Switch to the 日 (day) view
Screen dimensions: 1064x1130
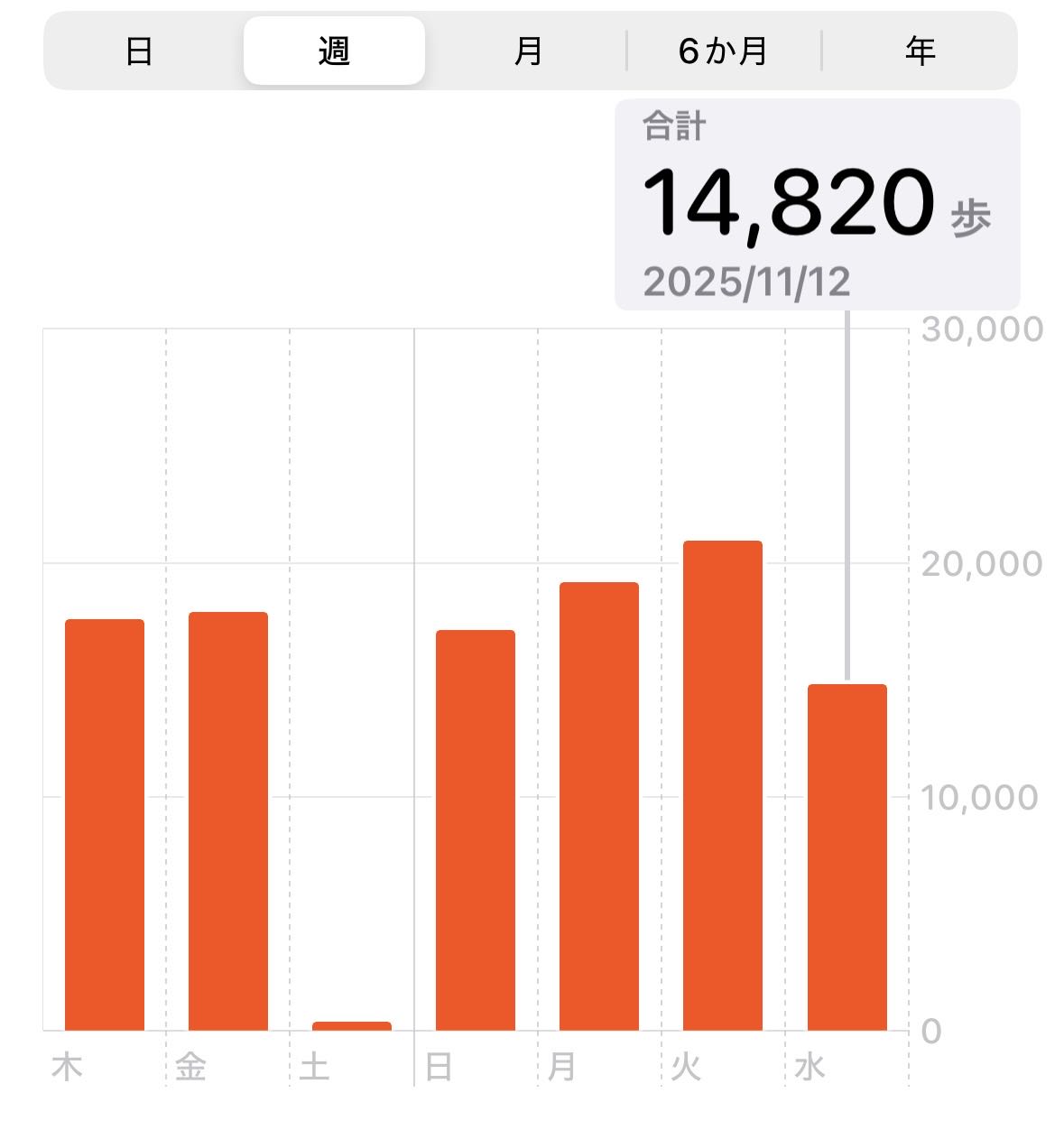pos(138,51)
